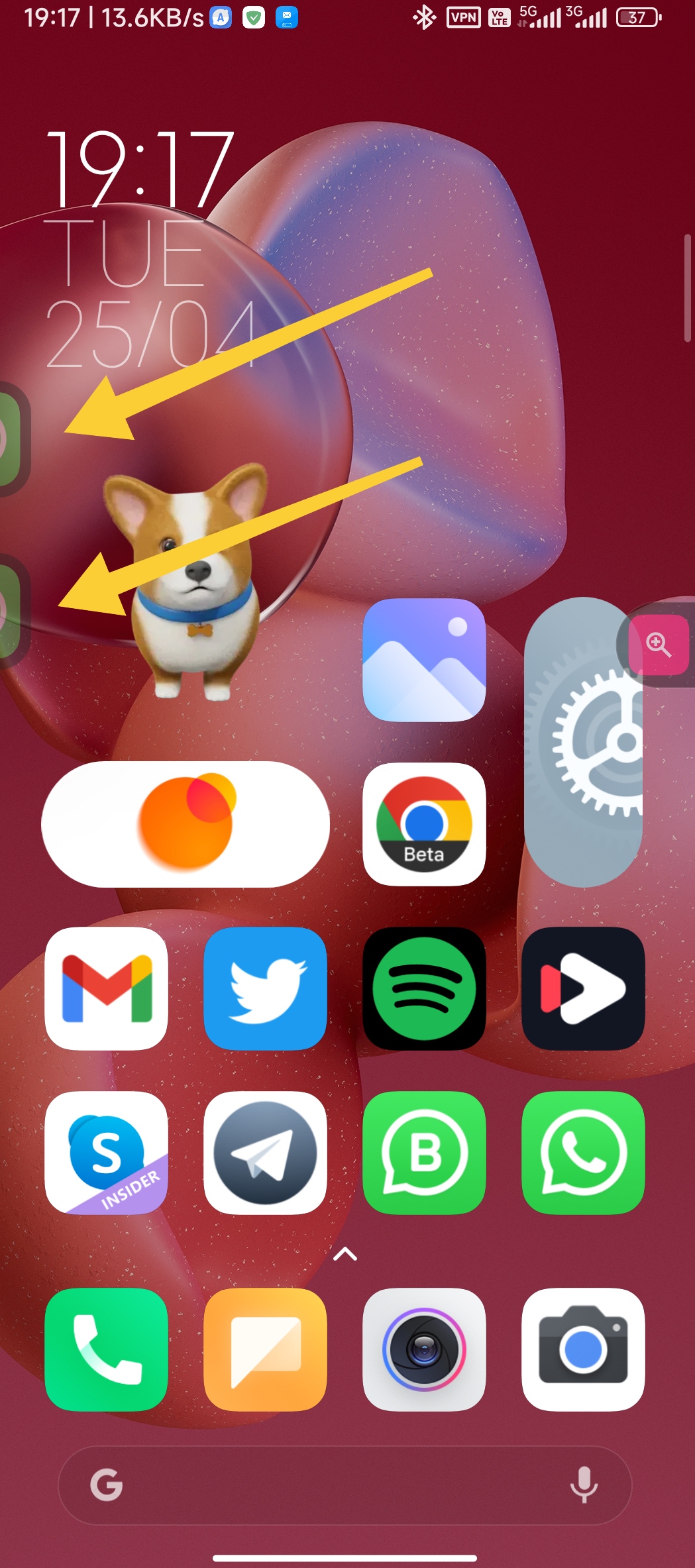Open the Gmail app
695x1568 pixels.
pyautogui.click(x=106, y=988)
